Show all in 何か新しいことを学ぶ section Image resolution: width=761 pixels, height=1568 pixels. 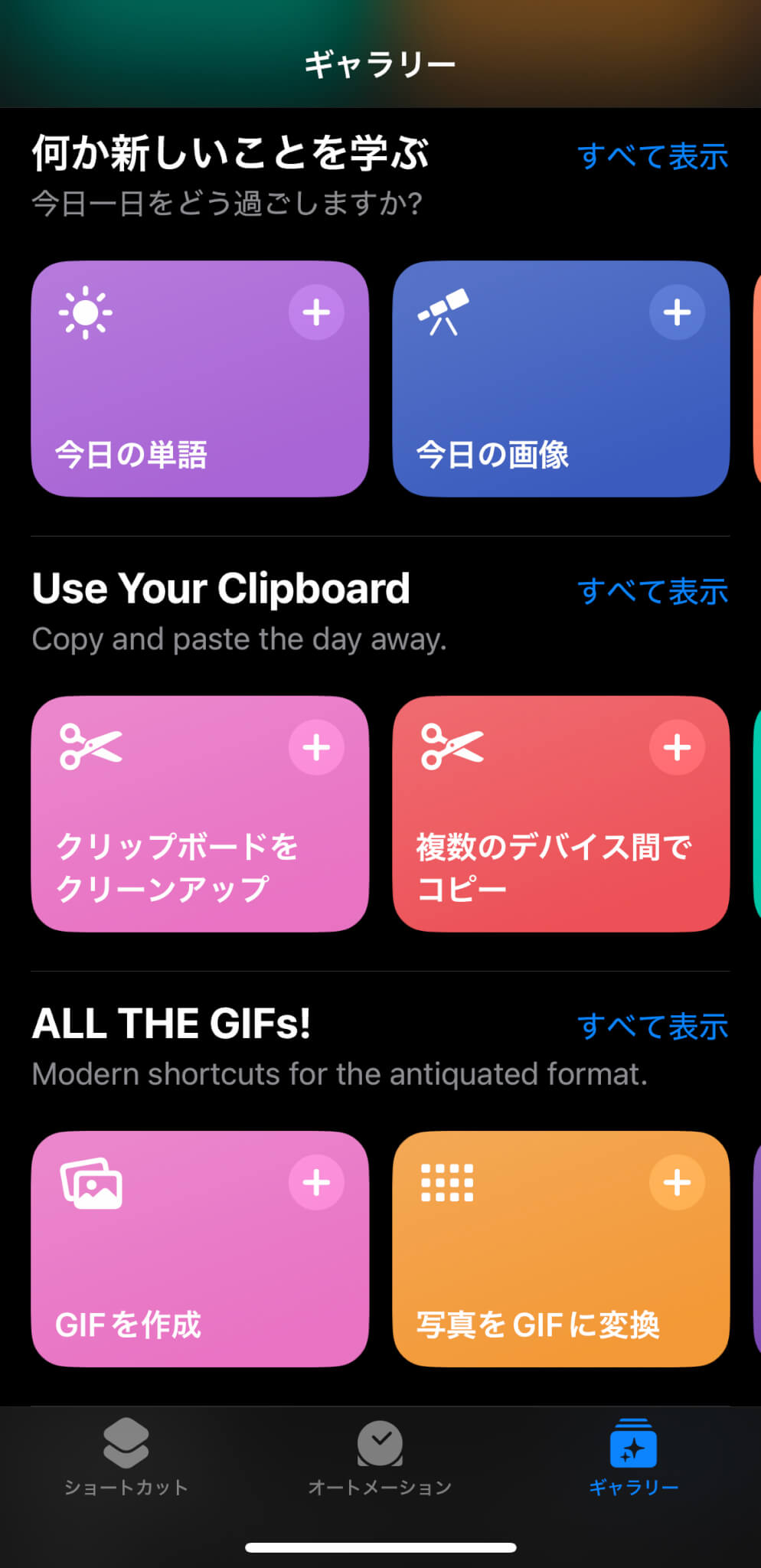652,156
